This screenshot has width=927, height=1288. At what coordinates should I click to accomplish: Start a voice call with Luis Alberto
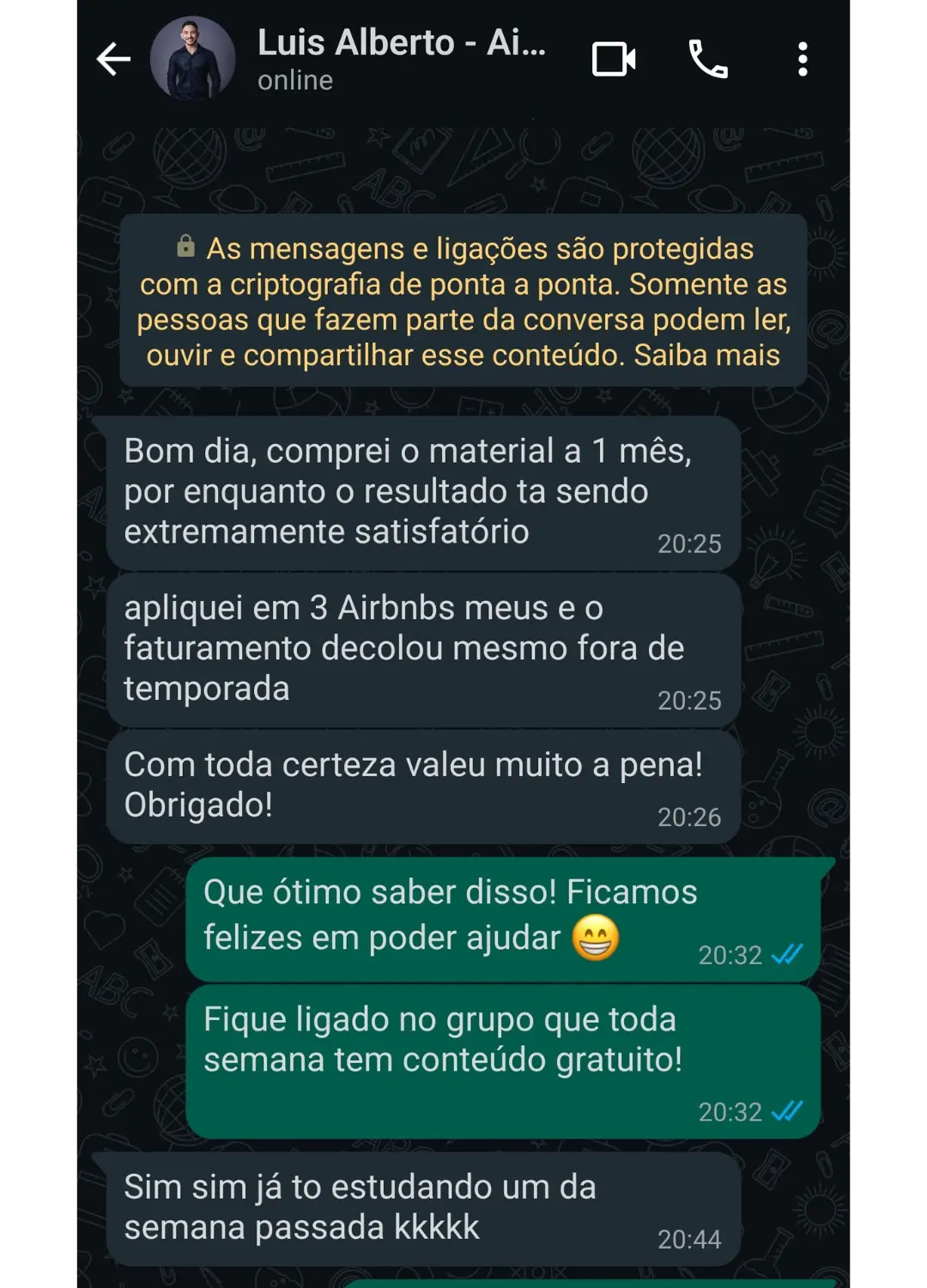708,59
